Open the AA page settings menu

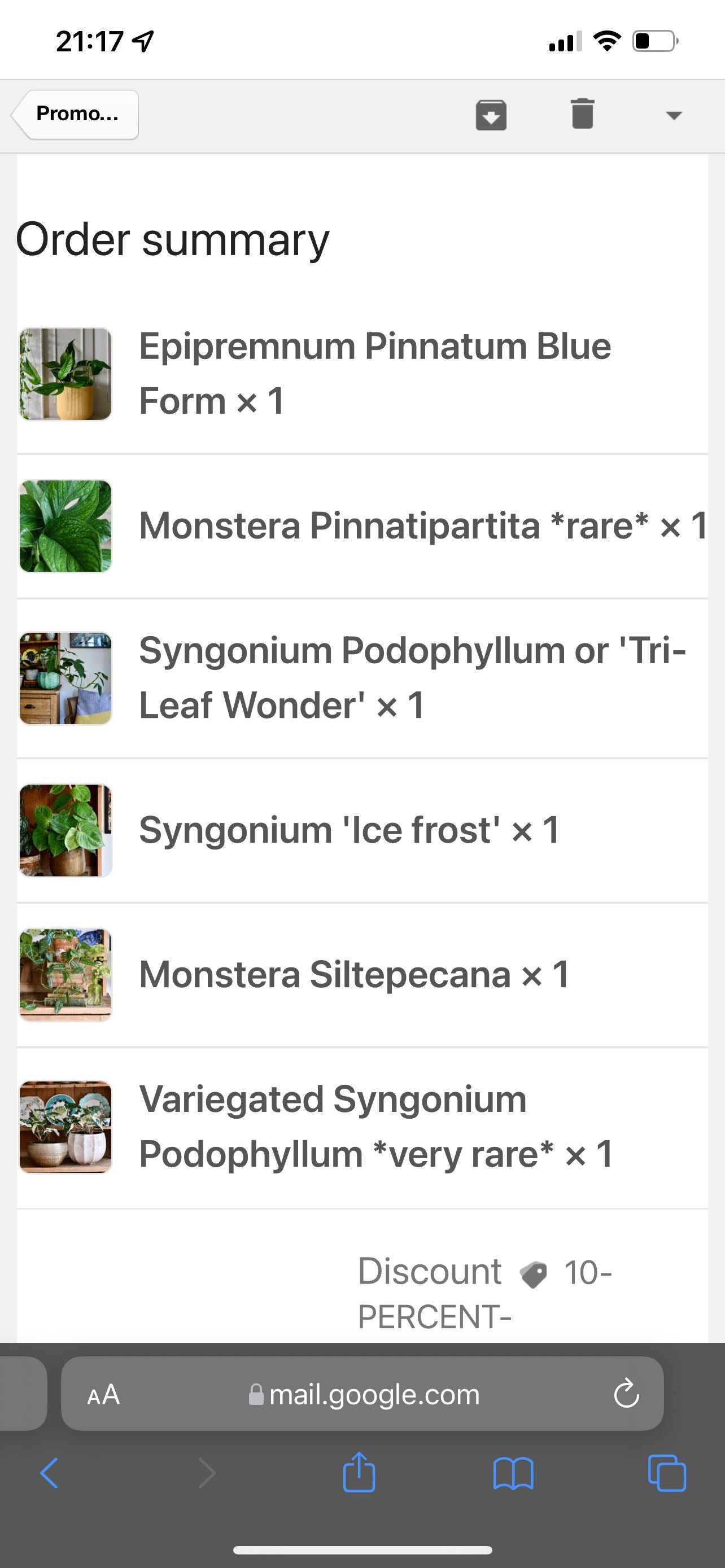click(103, 1394)
